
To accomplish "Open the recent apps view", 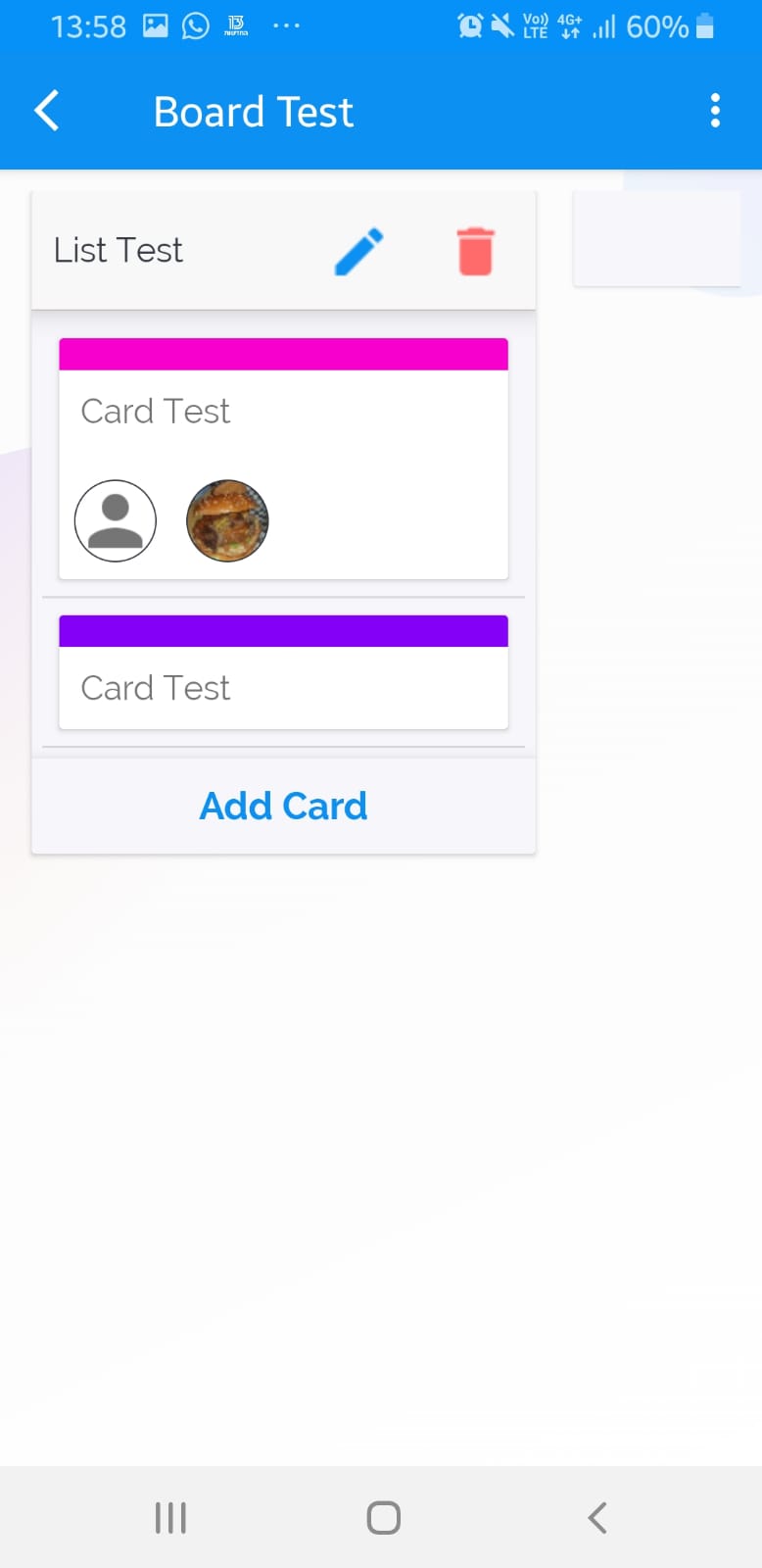I will tap(170, 1517).
